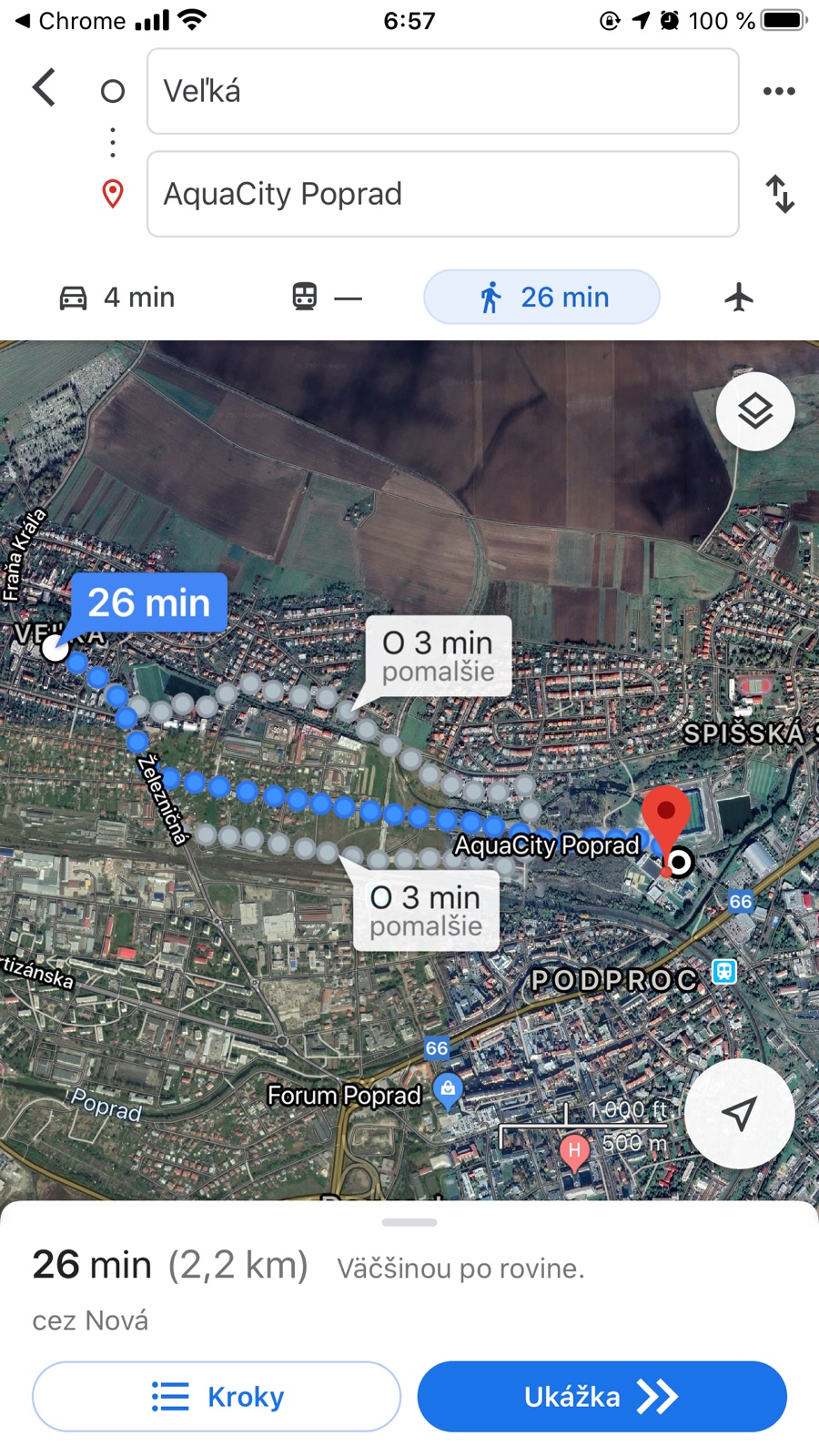Viewport: 819px width, 1456px height.
Task: Go back from directions view
Action: [44, 88]
